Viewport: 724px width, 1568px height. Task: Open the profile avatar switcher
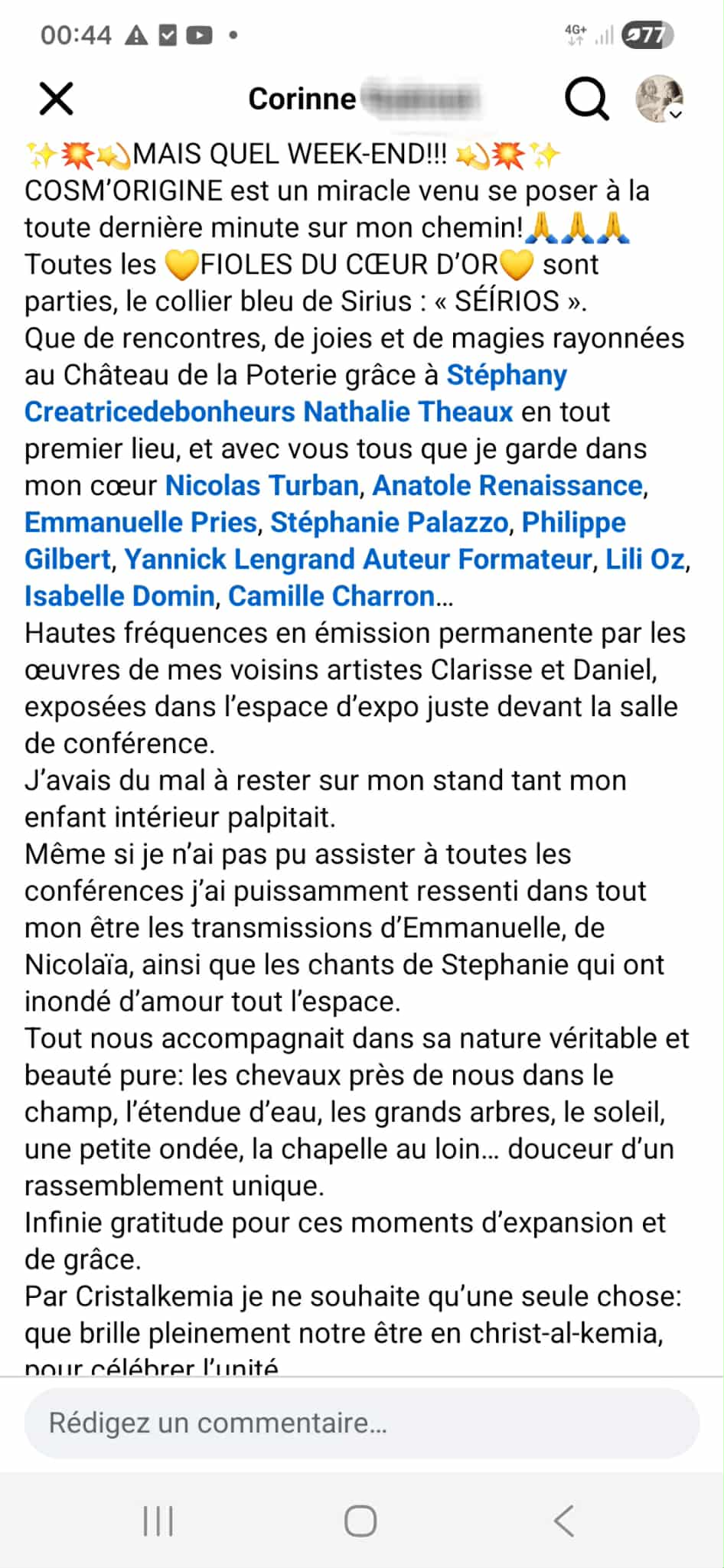[660, 99]
